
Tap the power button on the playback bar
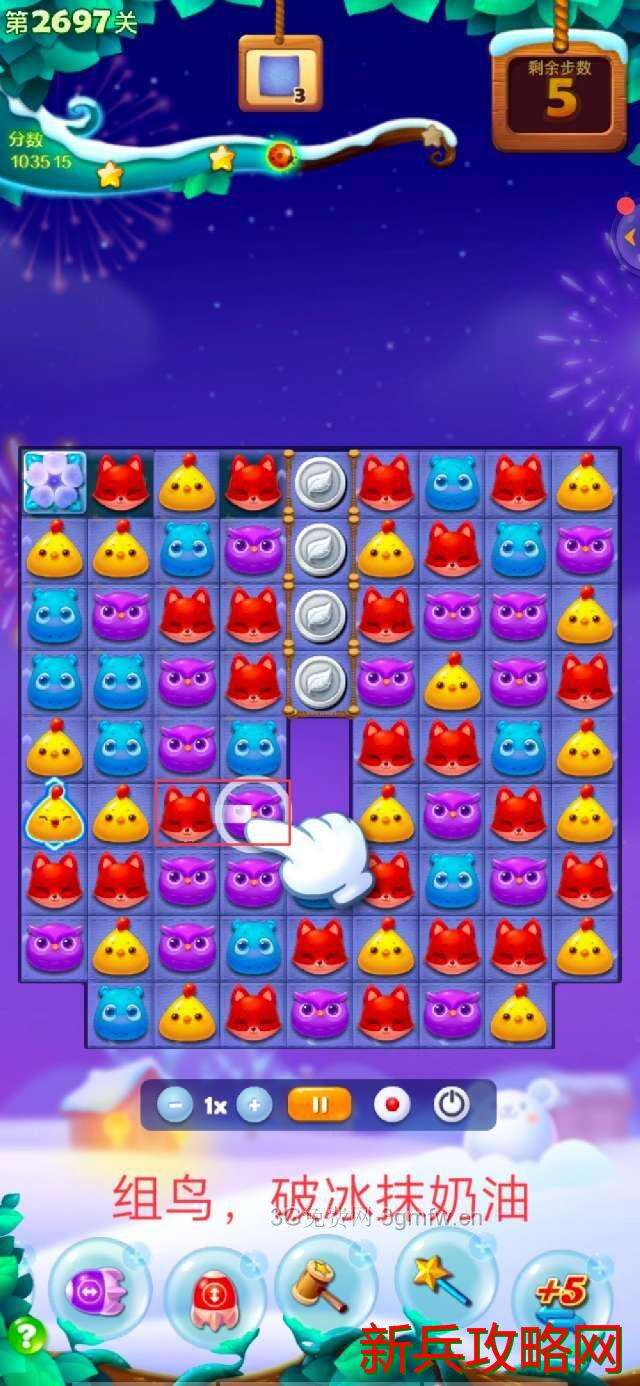[452, 1105]
